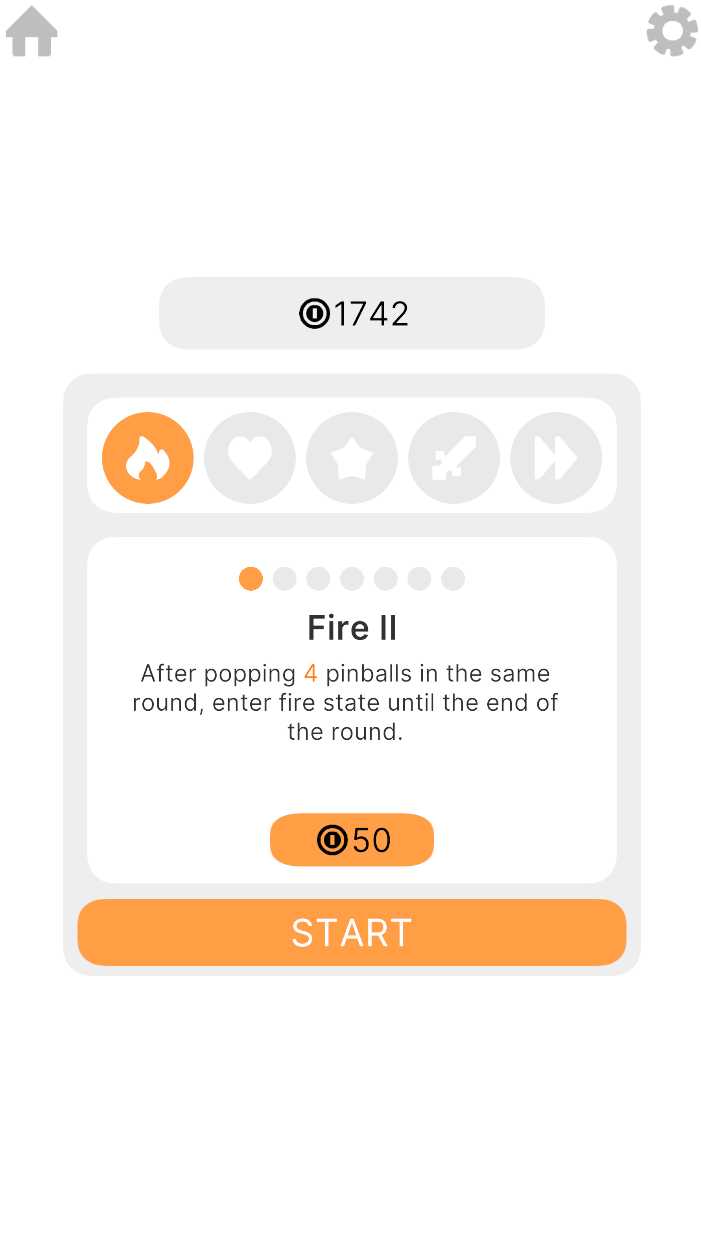The width and height of the screenshot is (701, 1246).
Task: Go to the home screen icon
Action: (x=32, y=32)
